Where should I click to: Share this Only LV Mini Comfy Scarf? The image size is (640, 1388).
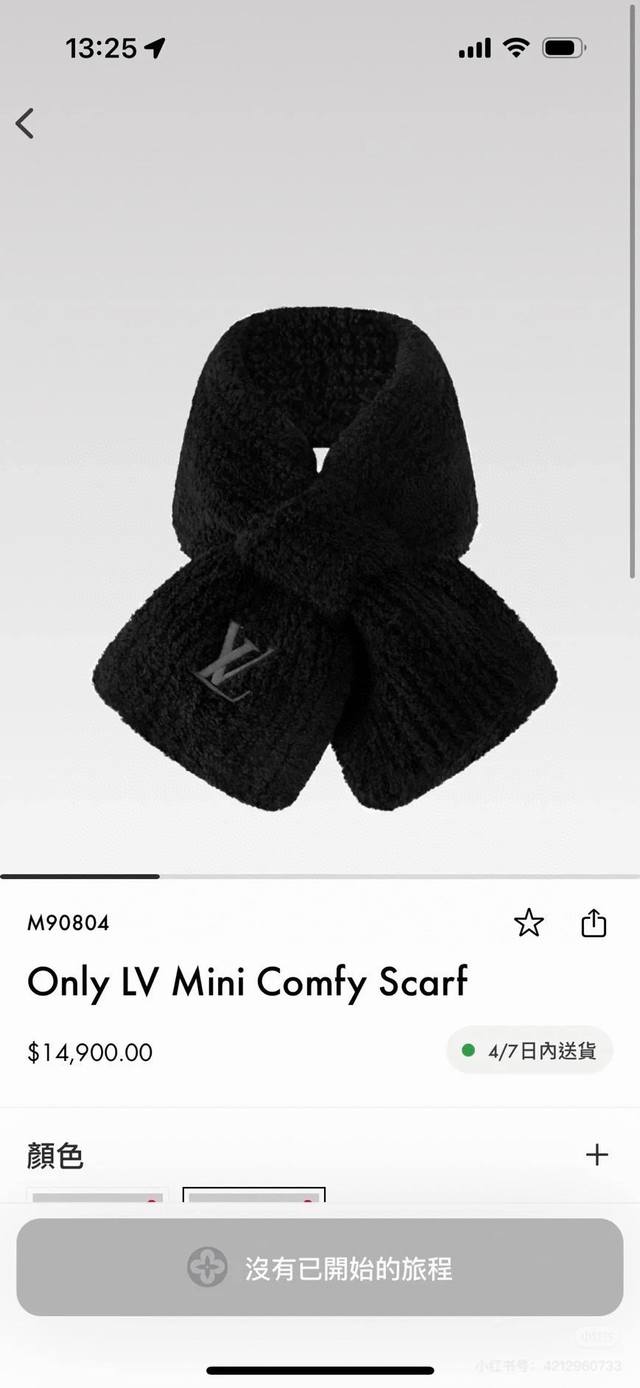(x=594, y=923)
